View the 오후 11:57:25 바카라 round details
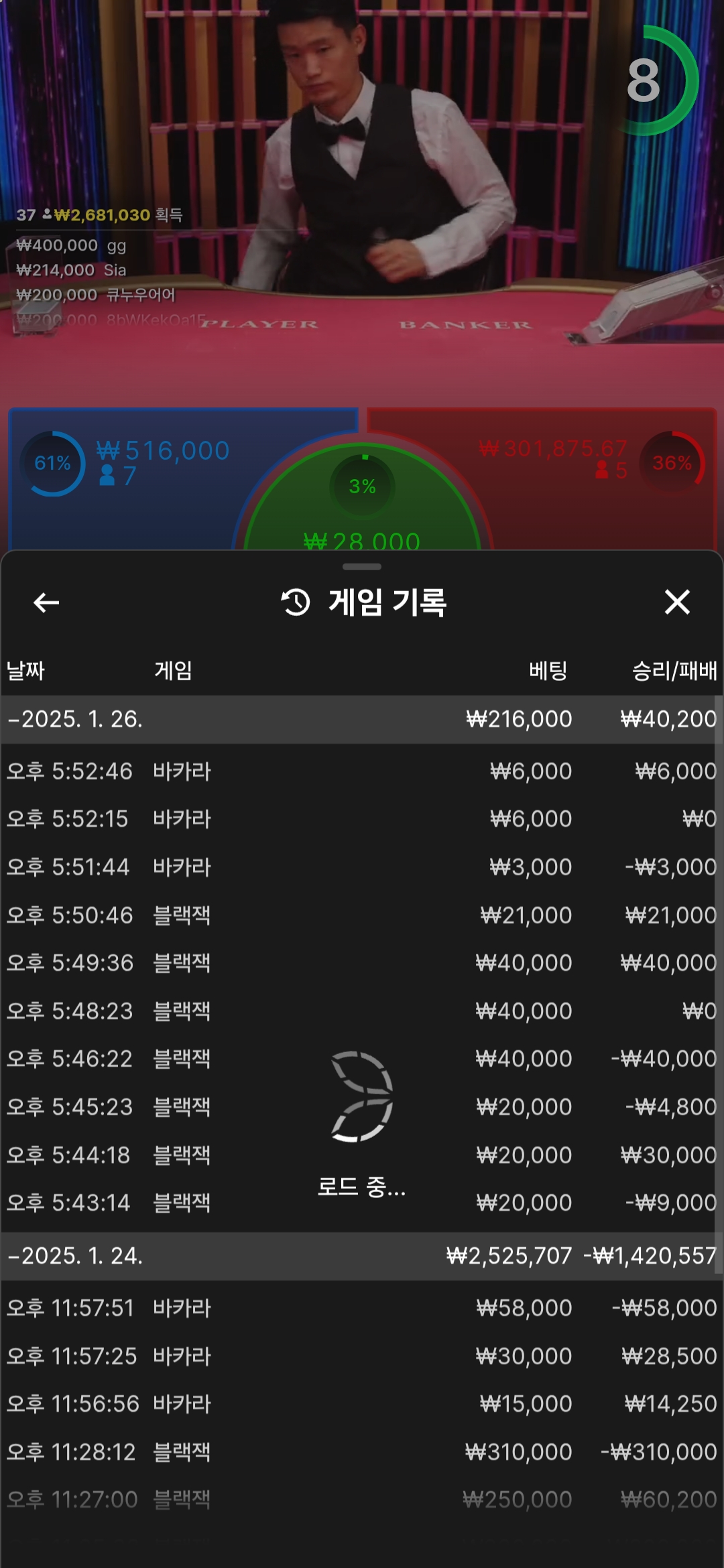Image resolution: width=724 pixels, height=1568 pixels. (x=361, y=1356)
